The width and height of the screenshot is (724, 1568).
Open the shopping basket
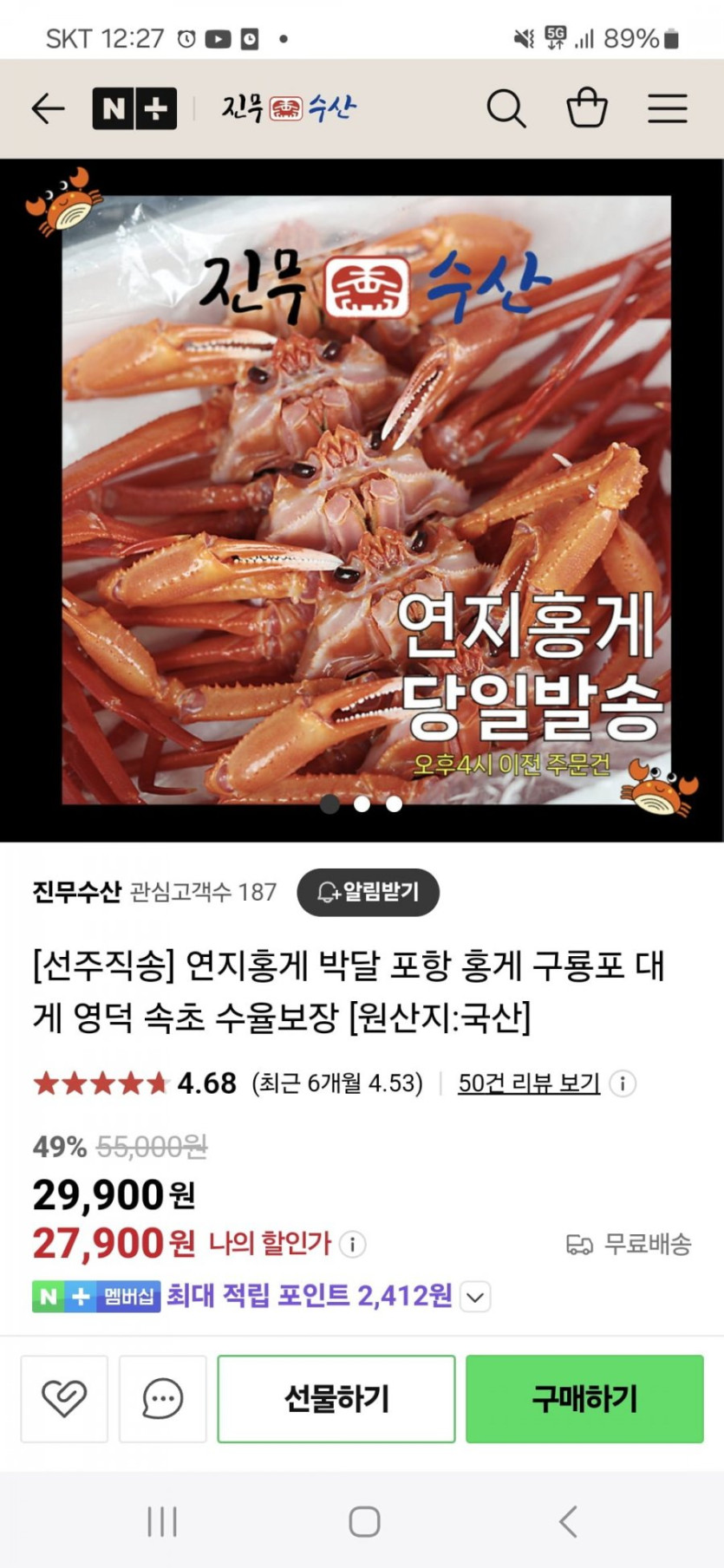point(586,109)
